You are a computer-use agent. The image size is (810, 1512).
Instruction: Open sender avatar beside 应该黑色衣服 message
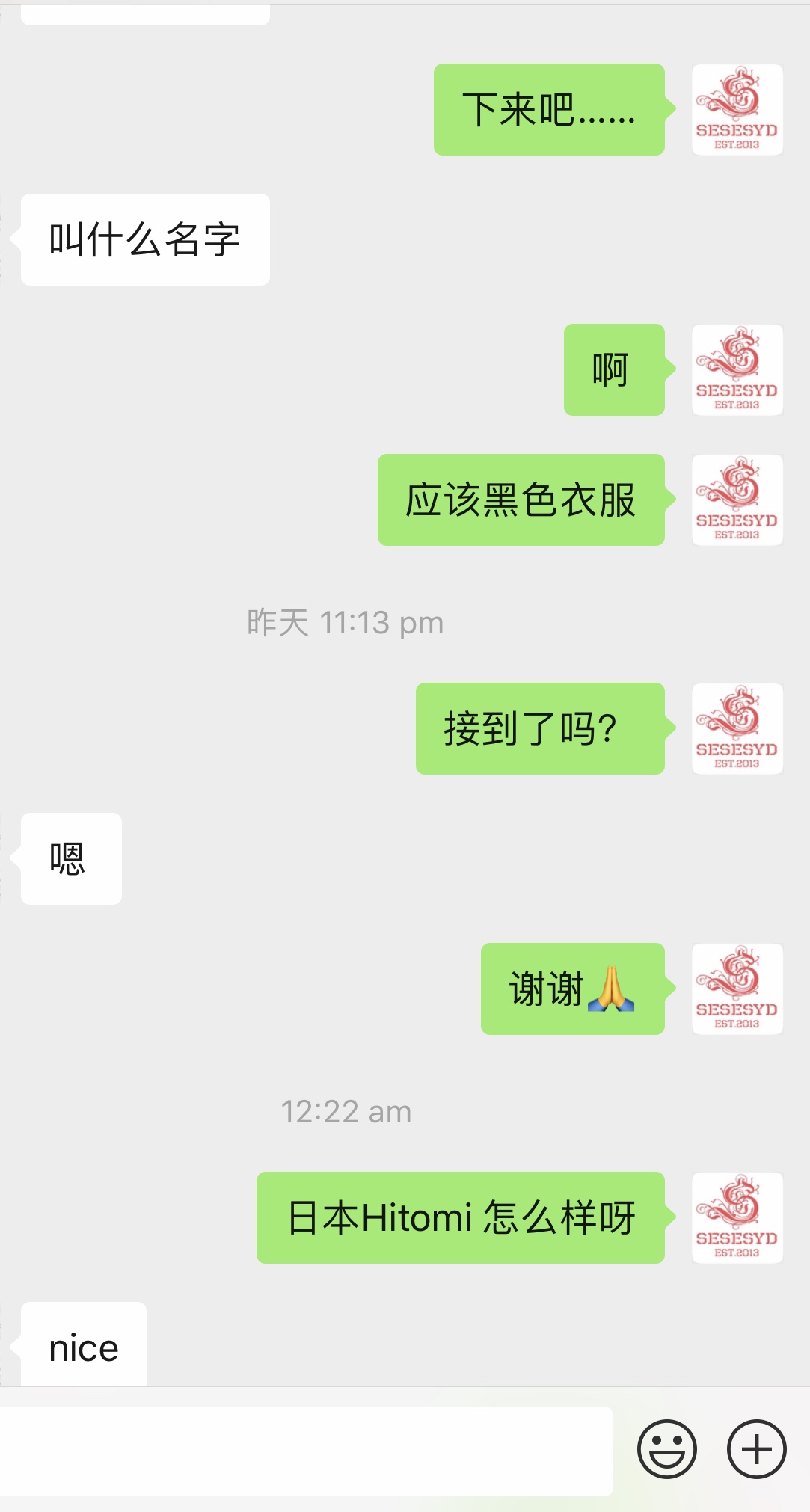tap(737, 500)
